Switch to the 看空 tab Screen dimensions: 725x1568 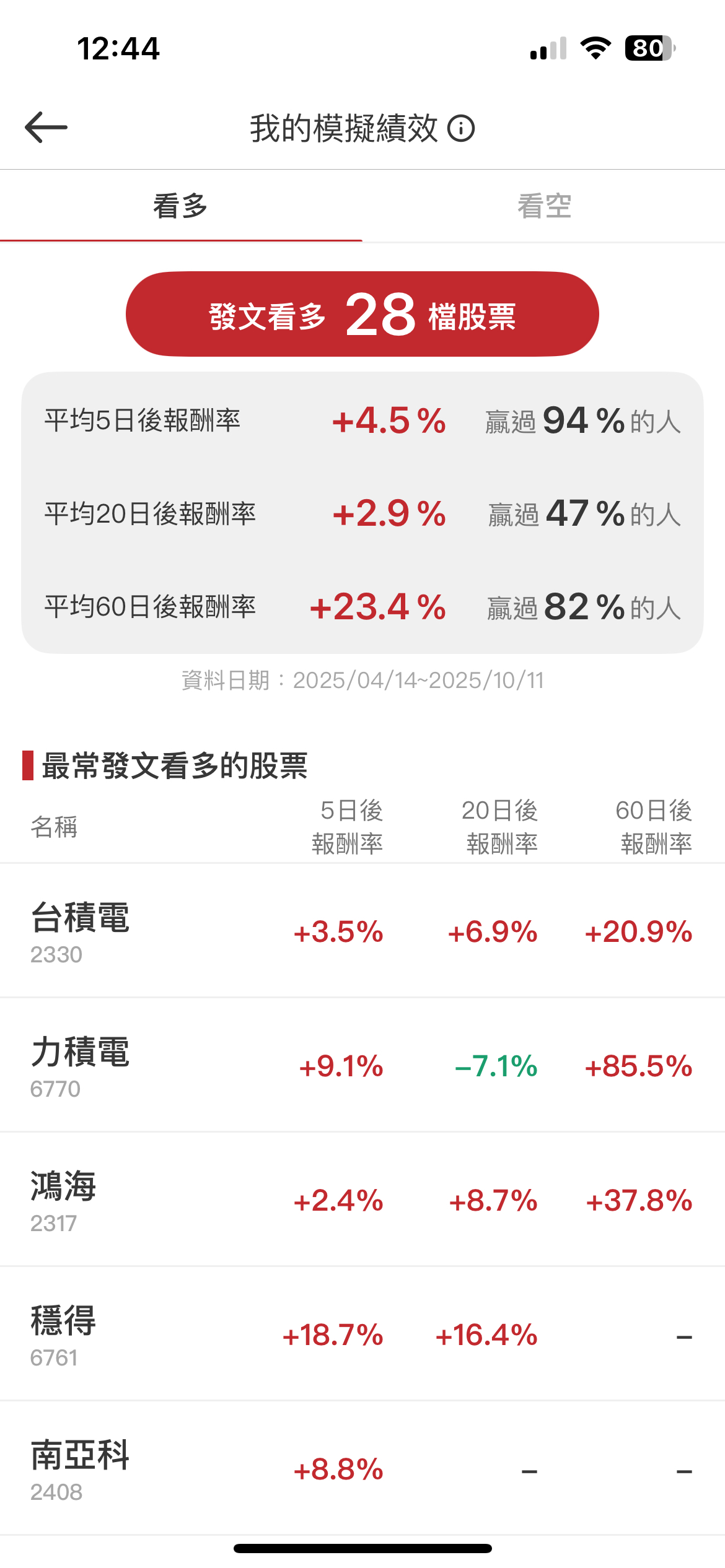tap(544, 206)
